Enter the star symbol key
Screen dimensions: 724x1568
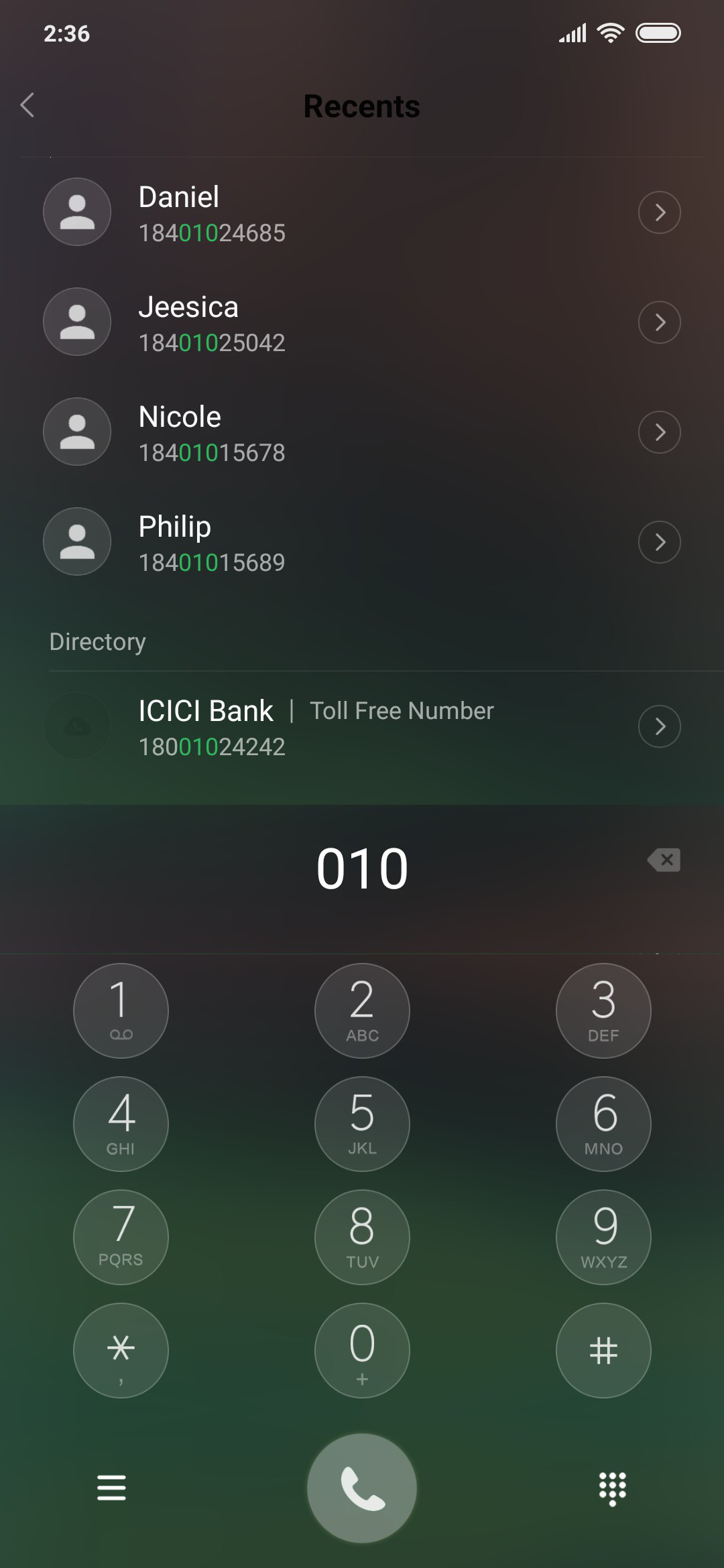[121, 1350]
